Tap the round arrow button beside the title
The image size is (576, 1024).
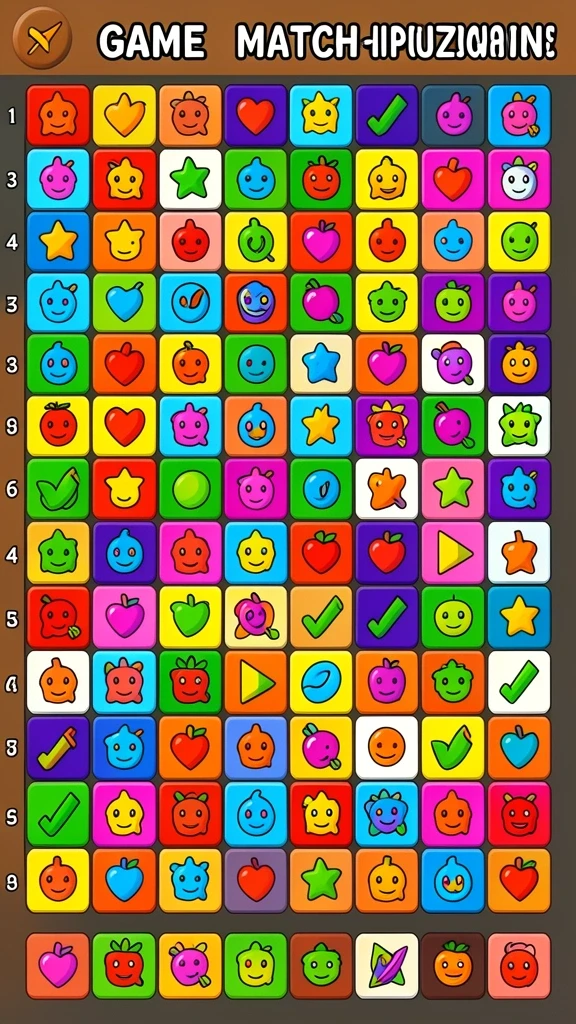(x=42, y=38)
